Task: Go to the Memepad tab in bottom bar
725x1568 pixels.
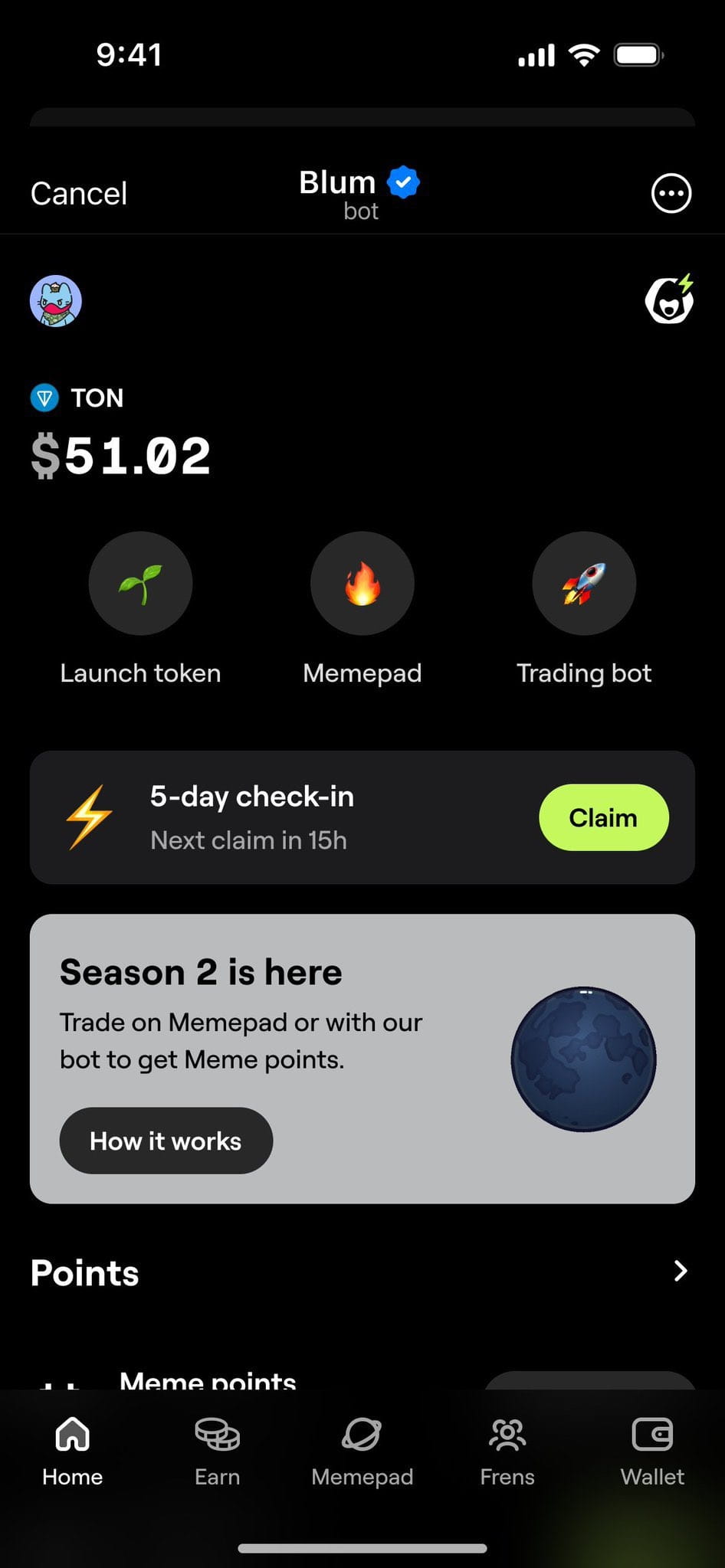Action: click(362, 1451)
